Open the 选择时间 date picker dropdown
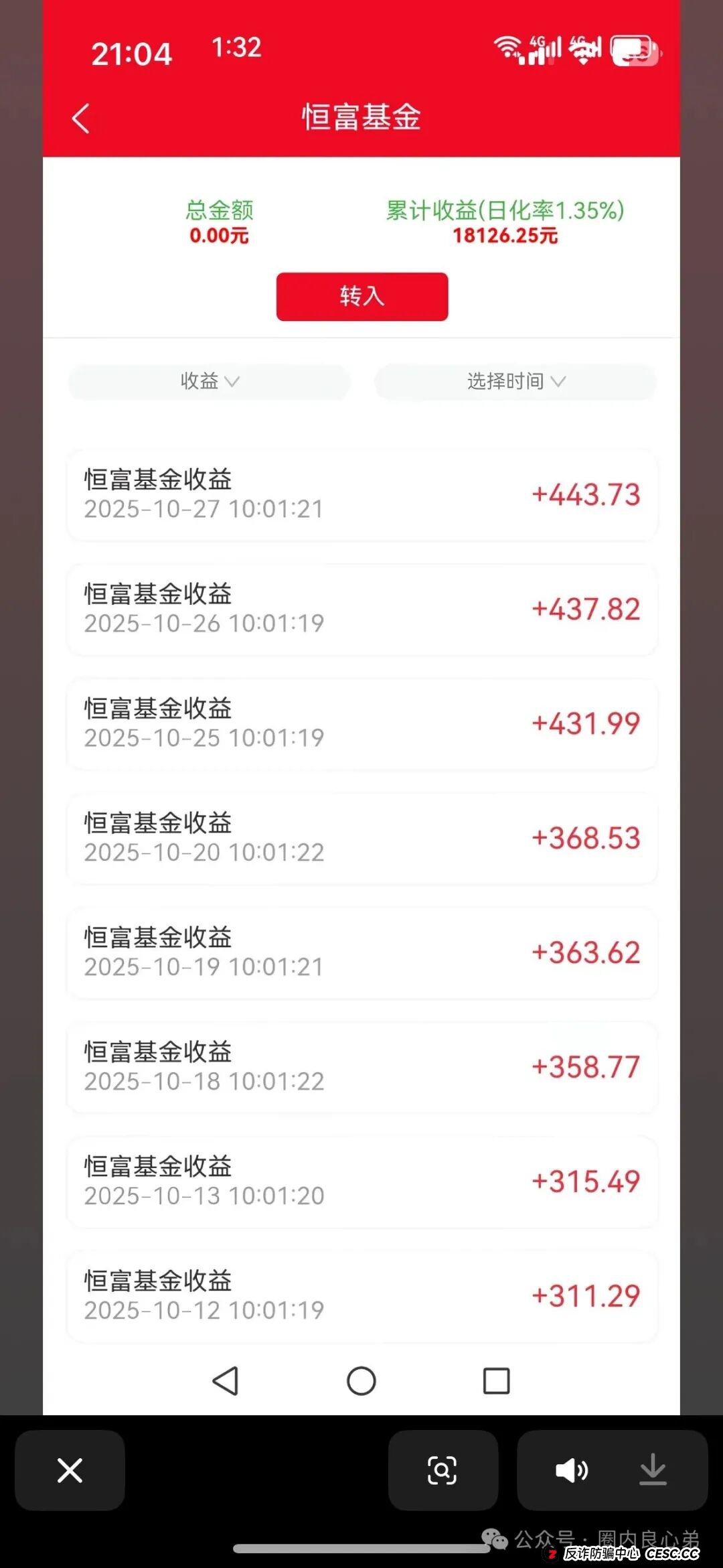723x1568 pixels. coord(514,382)
